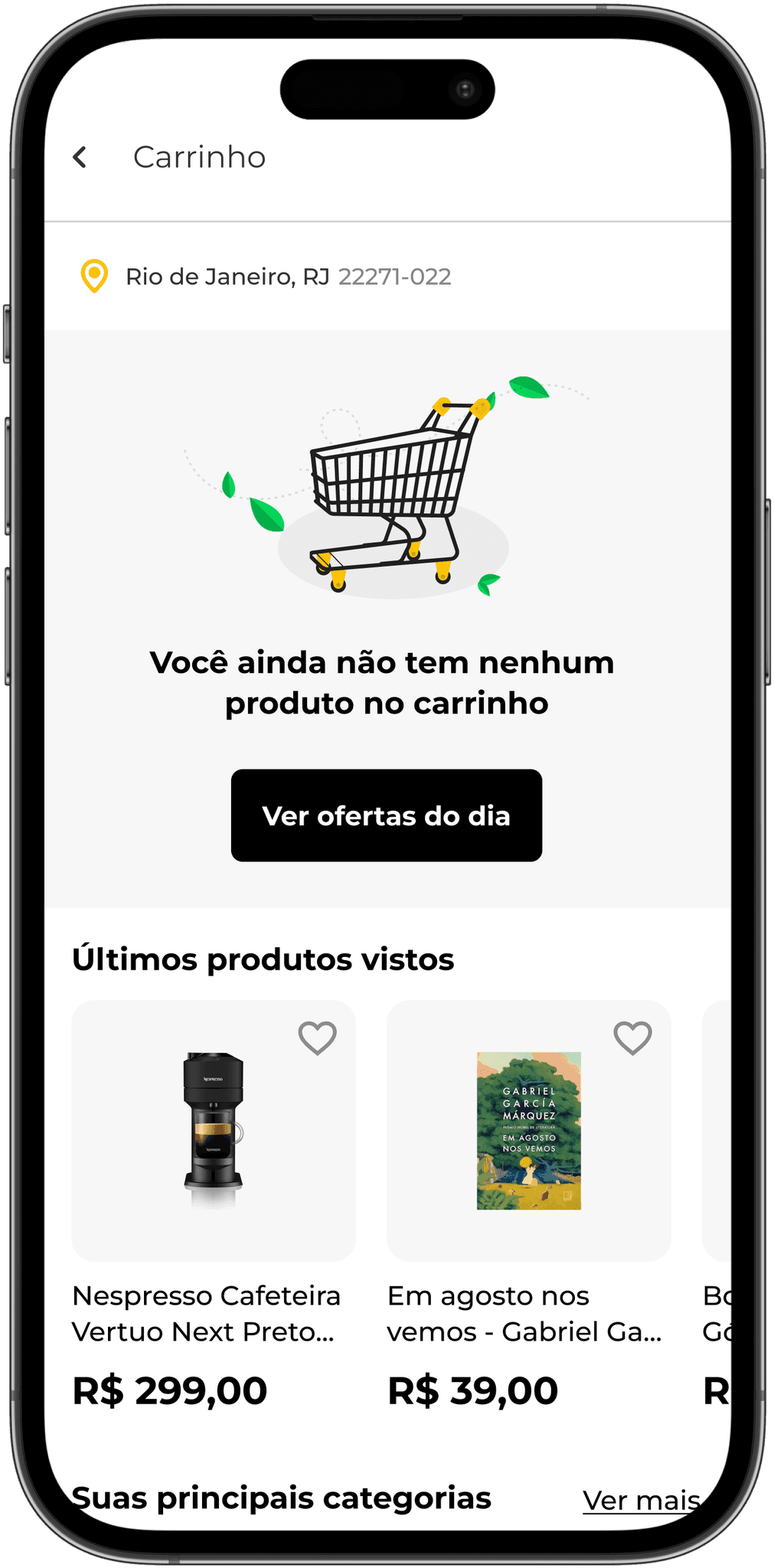Open the ZIP code 22271-022 editor
Image resolution: width=774 pixels, height=1568 pixels.
[x=395, y=277]
